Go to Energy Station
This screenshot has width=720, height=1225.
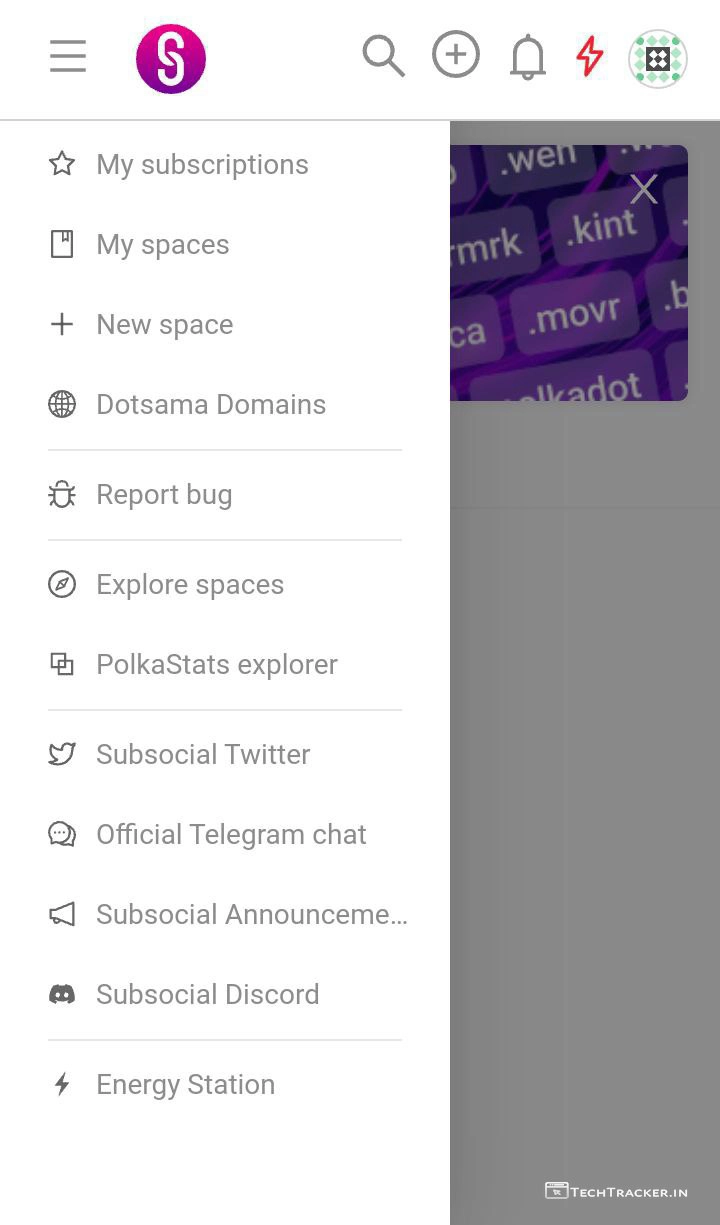click(185, 1085)
